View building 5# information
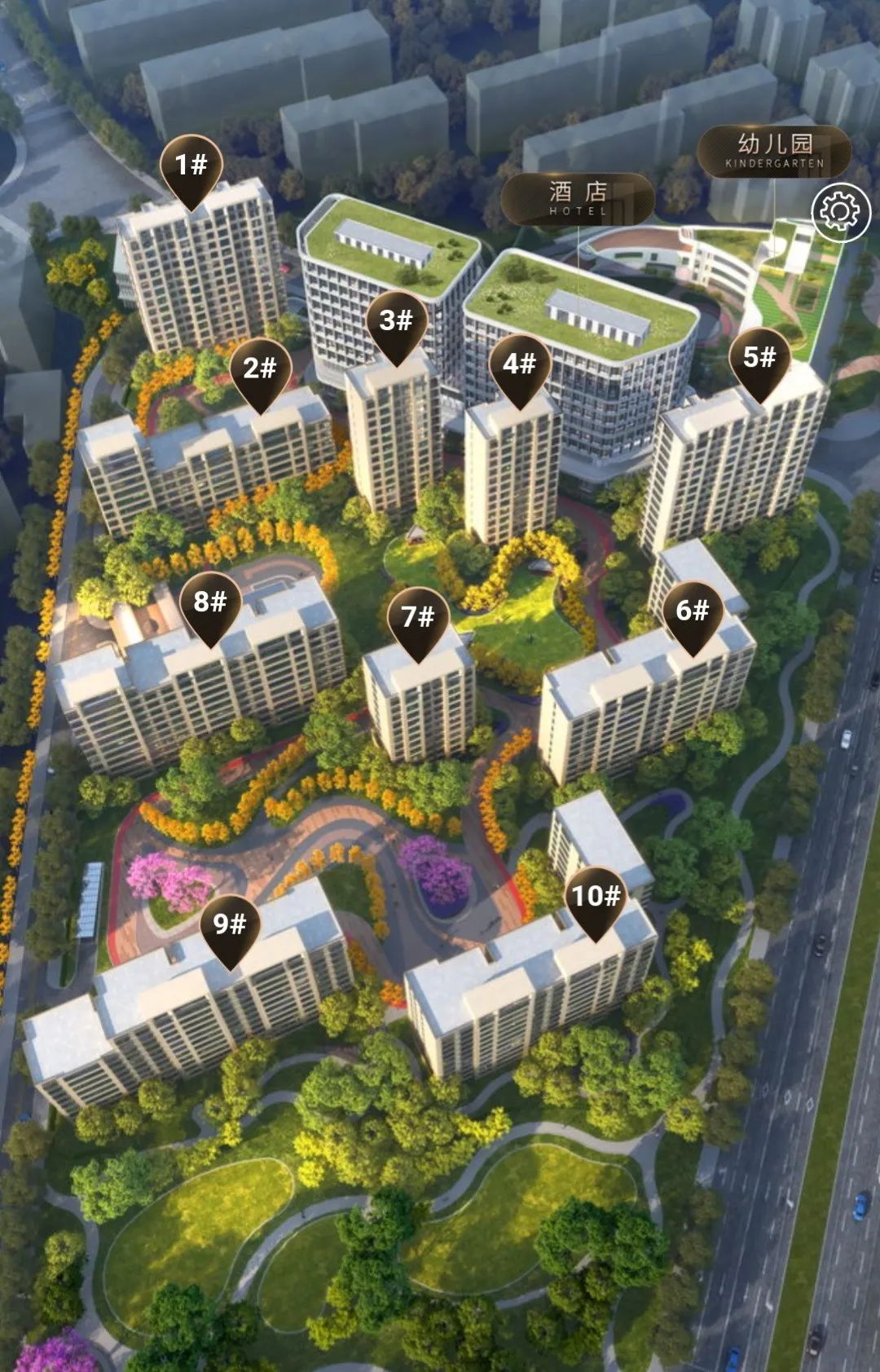The width and height of the screenshot is (880, 1372). pos(759,359)
